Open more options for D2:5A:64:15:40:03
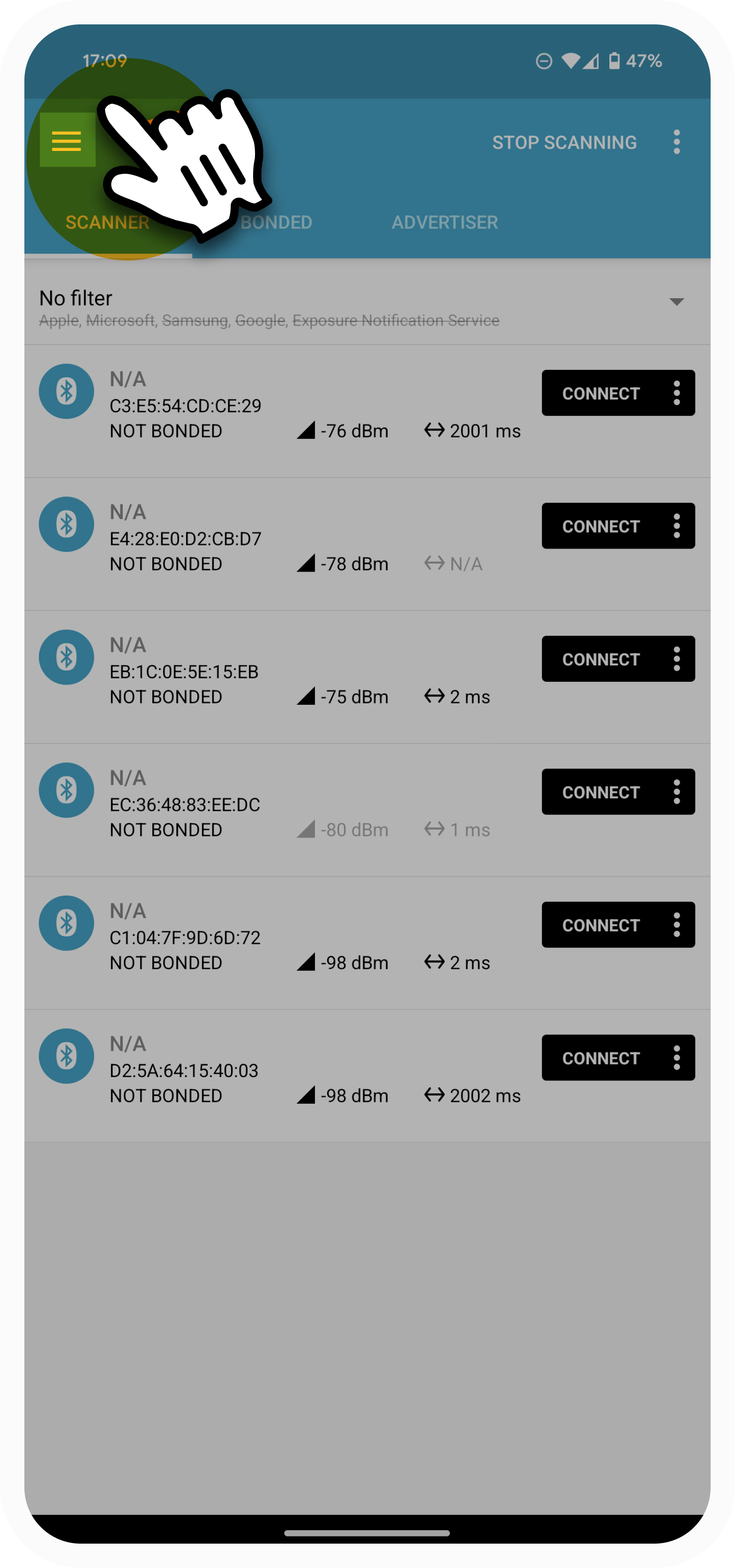The height and width of the screenshot is (1568, 735). click(x=677, y=1058)
